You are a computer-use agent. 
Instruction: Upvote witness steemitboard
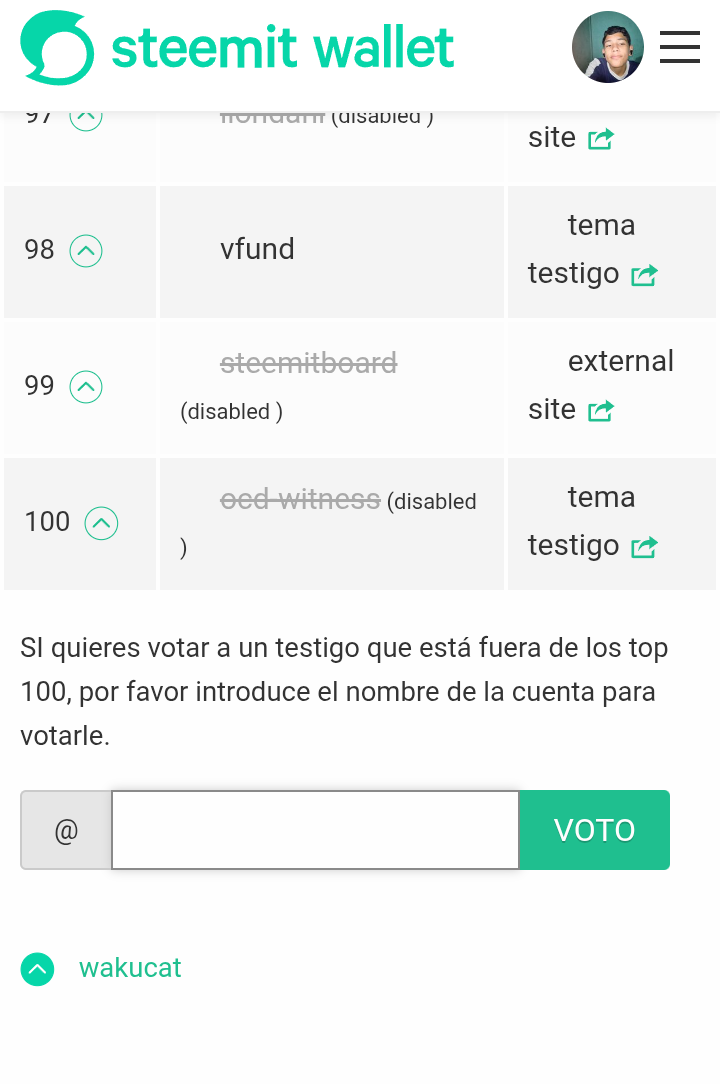(x=86, y=386)
